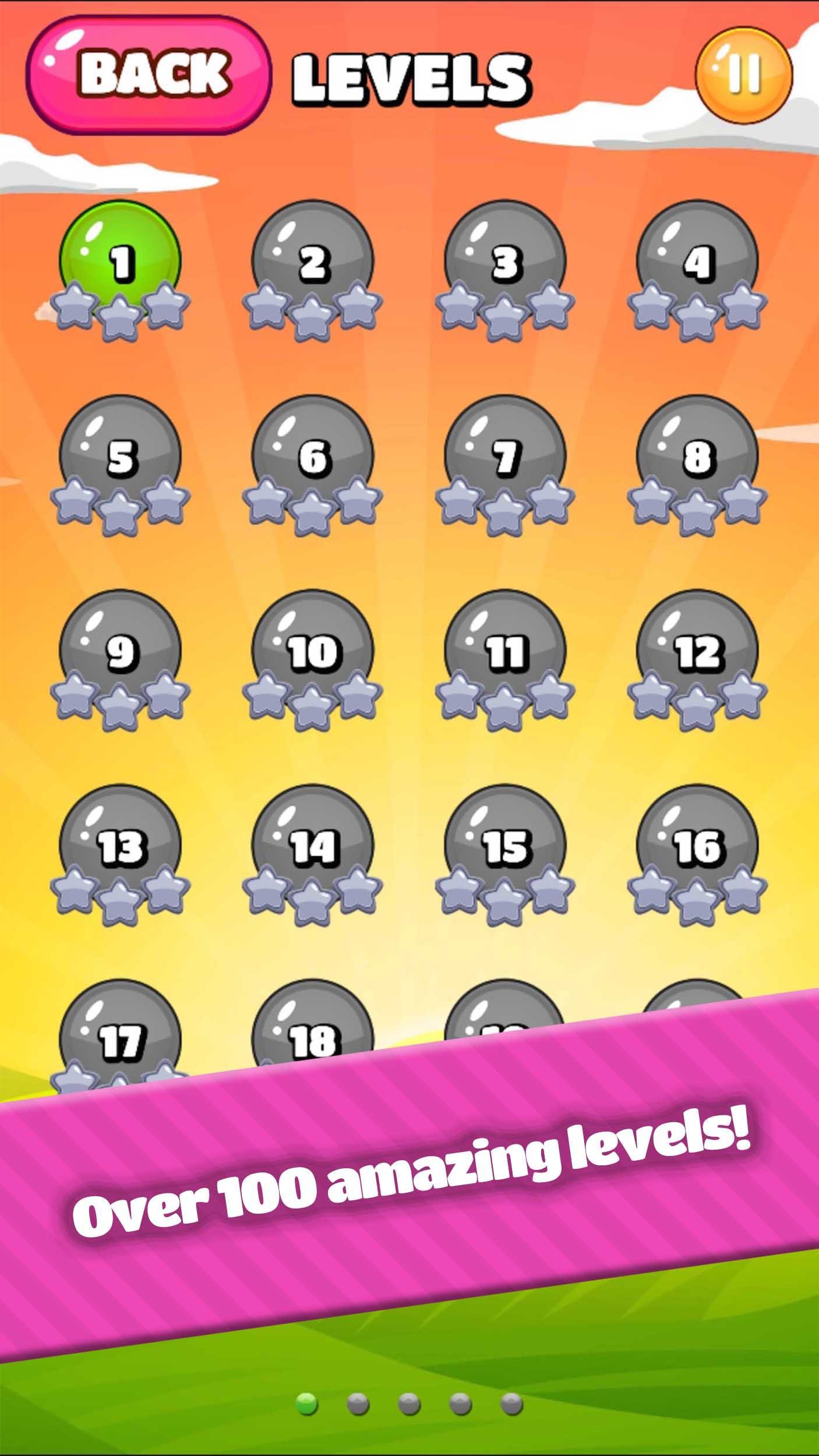Open level 17

[x=120, y=1038]
